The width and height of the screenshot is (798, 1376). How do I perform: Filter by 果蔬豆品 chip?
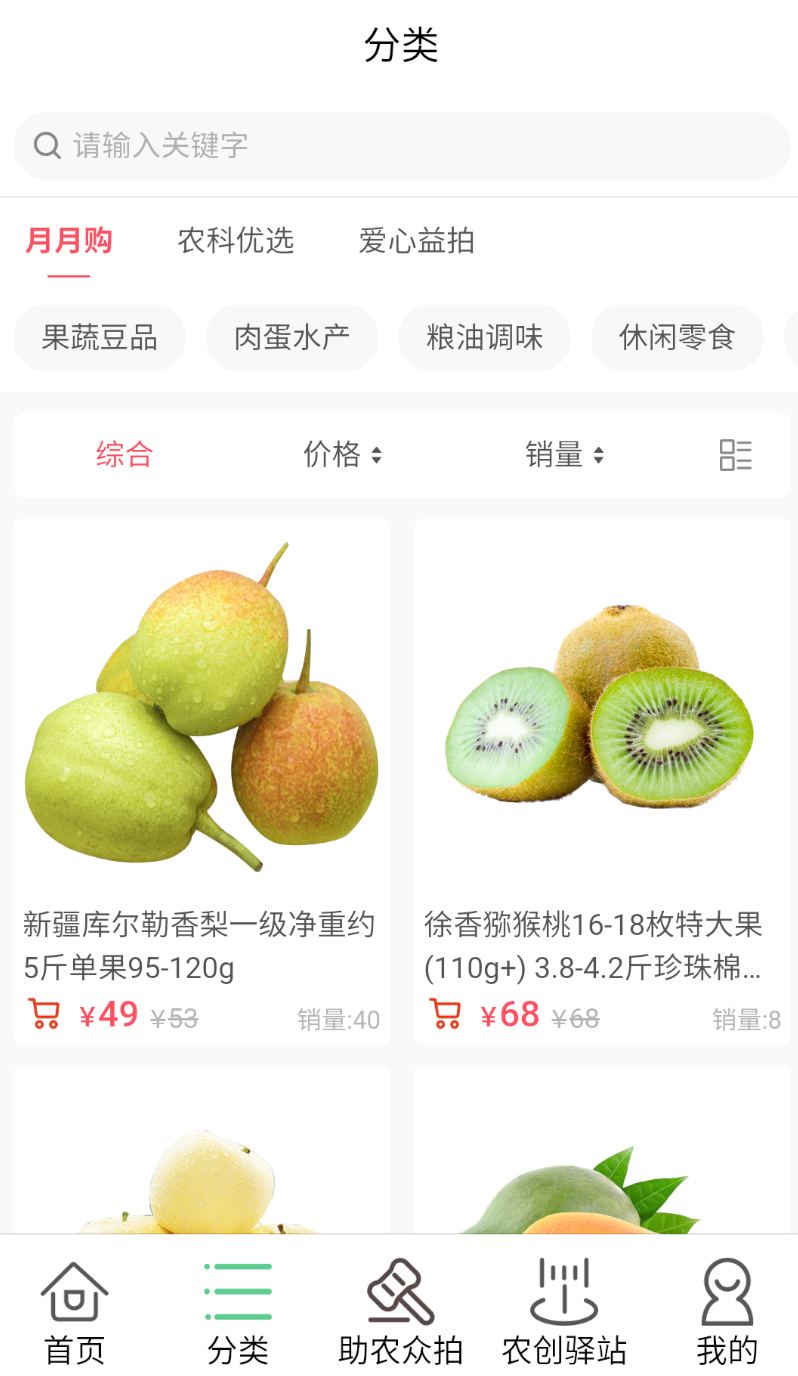click(x=99, y=338)
